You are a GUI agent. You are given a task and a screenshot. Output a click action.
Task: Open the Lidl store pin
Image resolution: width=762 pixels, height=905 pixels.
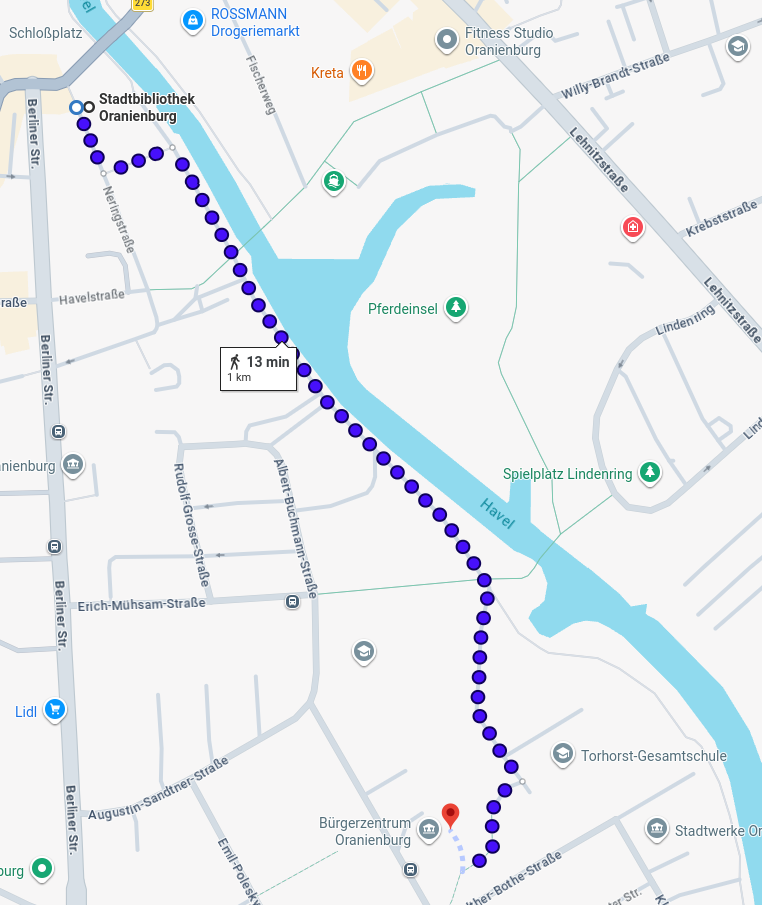[54, 711]
